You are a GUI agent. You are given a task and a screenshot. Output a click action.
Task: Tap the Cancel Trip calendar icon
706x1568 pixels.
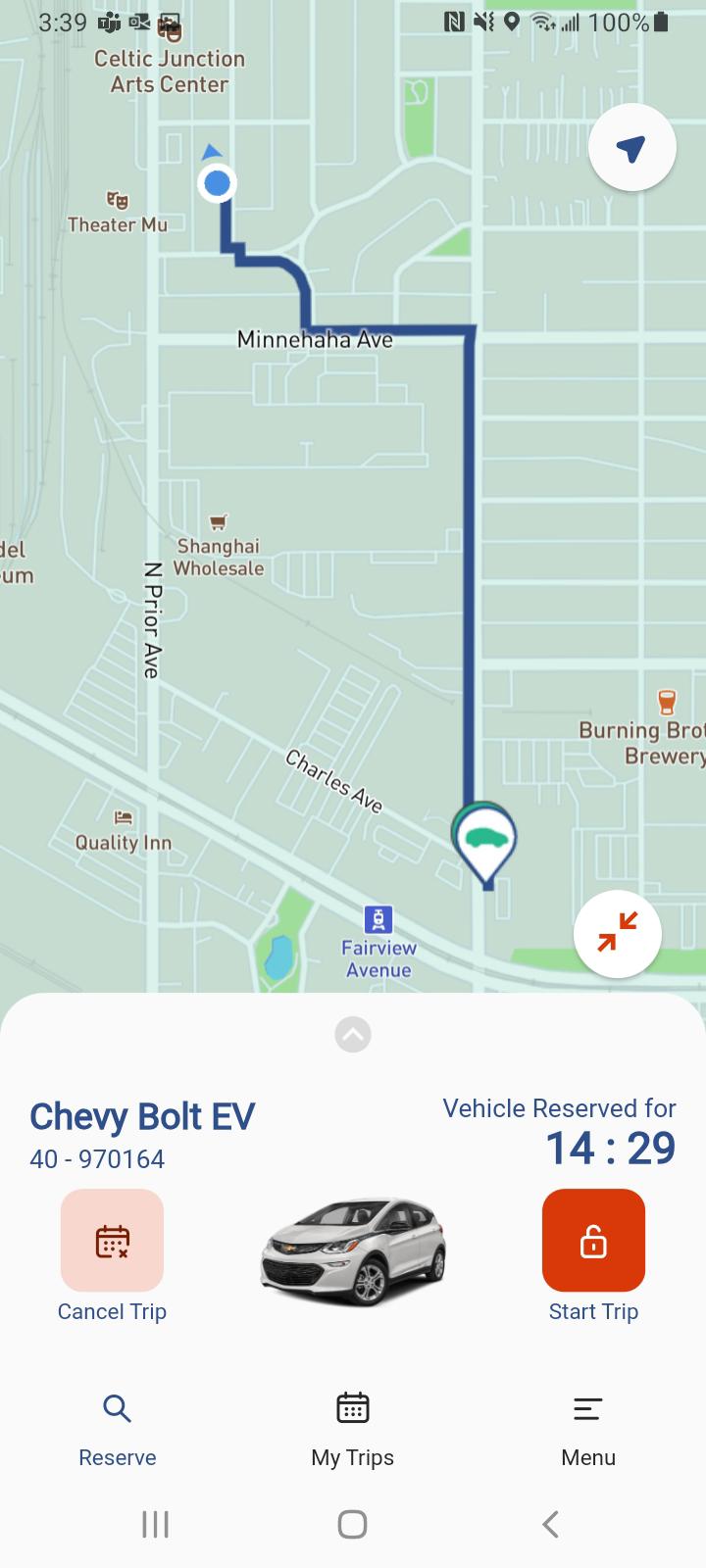[111, 1240]
